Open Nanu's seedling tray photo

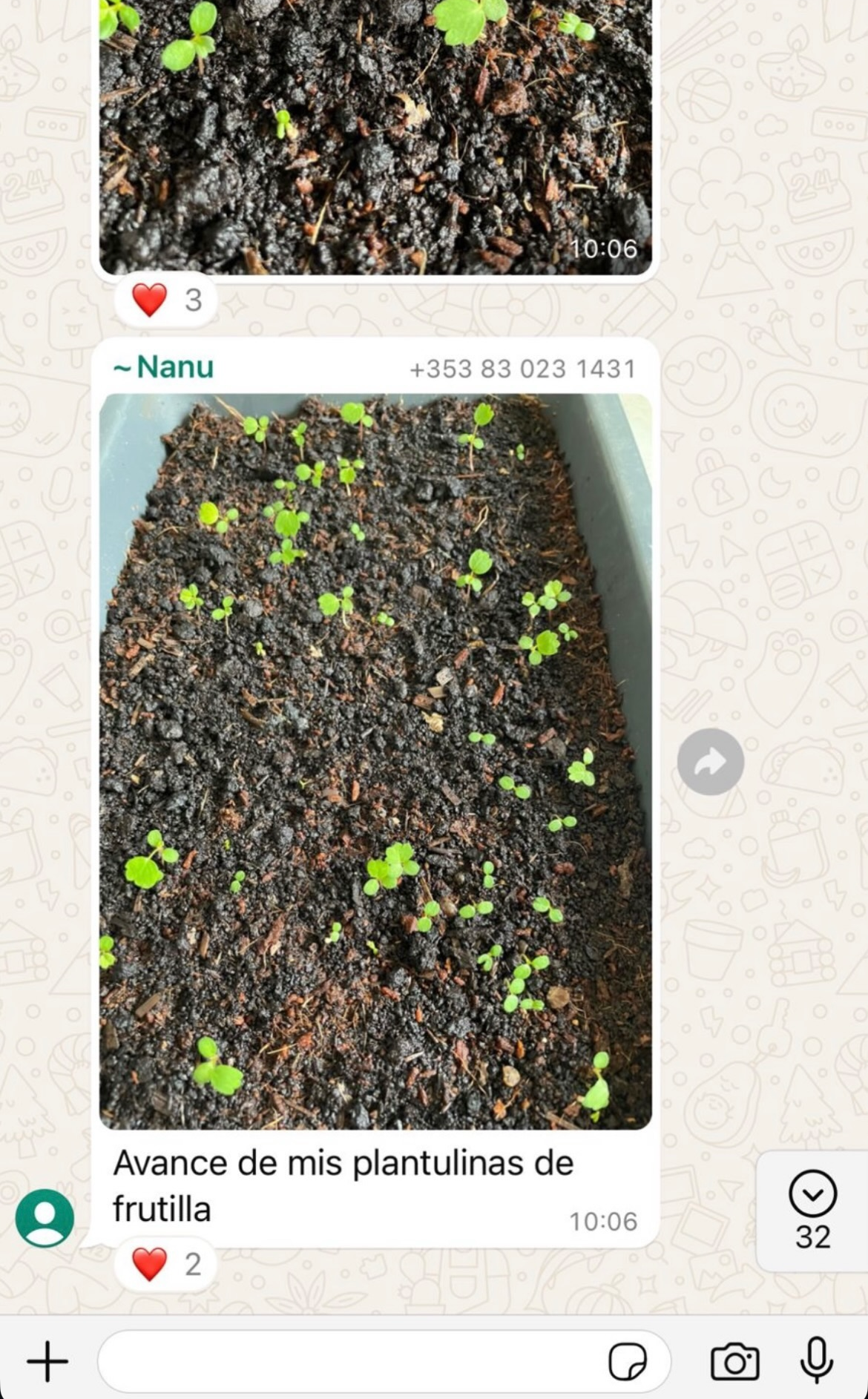pos(375,761)
